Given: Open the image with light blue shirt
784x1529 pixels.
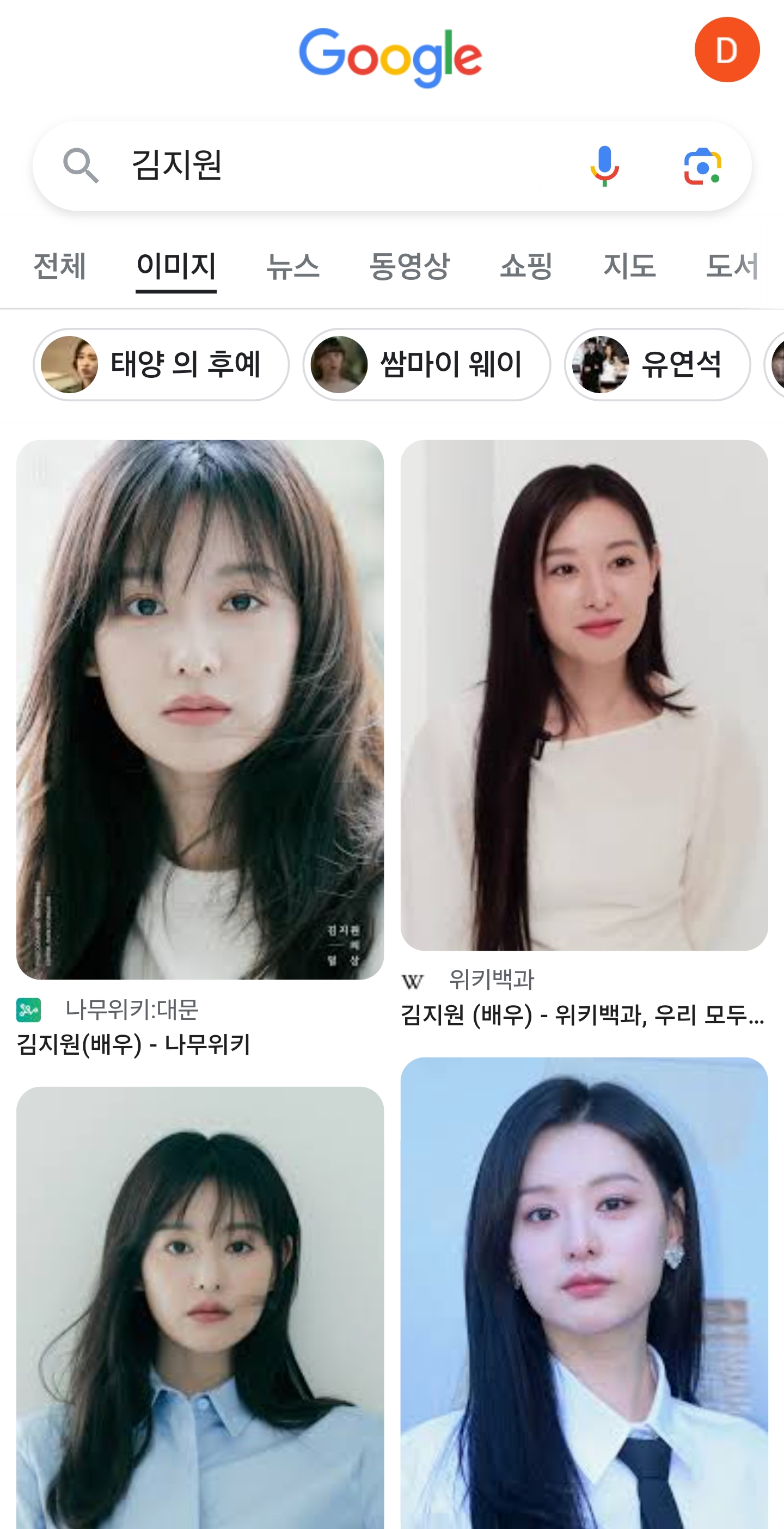Looking at the screenshot, I should 200,1307.
